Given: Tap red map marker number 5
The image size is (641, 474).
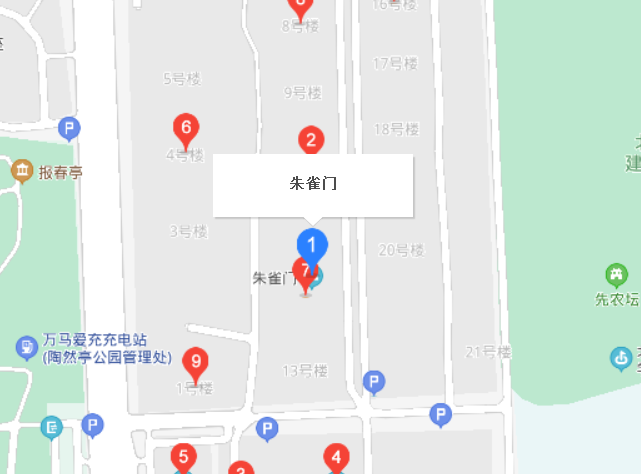Looking at the screenshot, I should (182, 458).
